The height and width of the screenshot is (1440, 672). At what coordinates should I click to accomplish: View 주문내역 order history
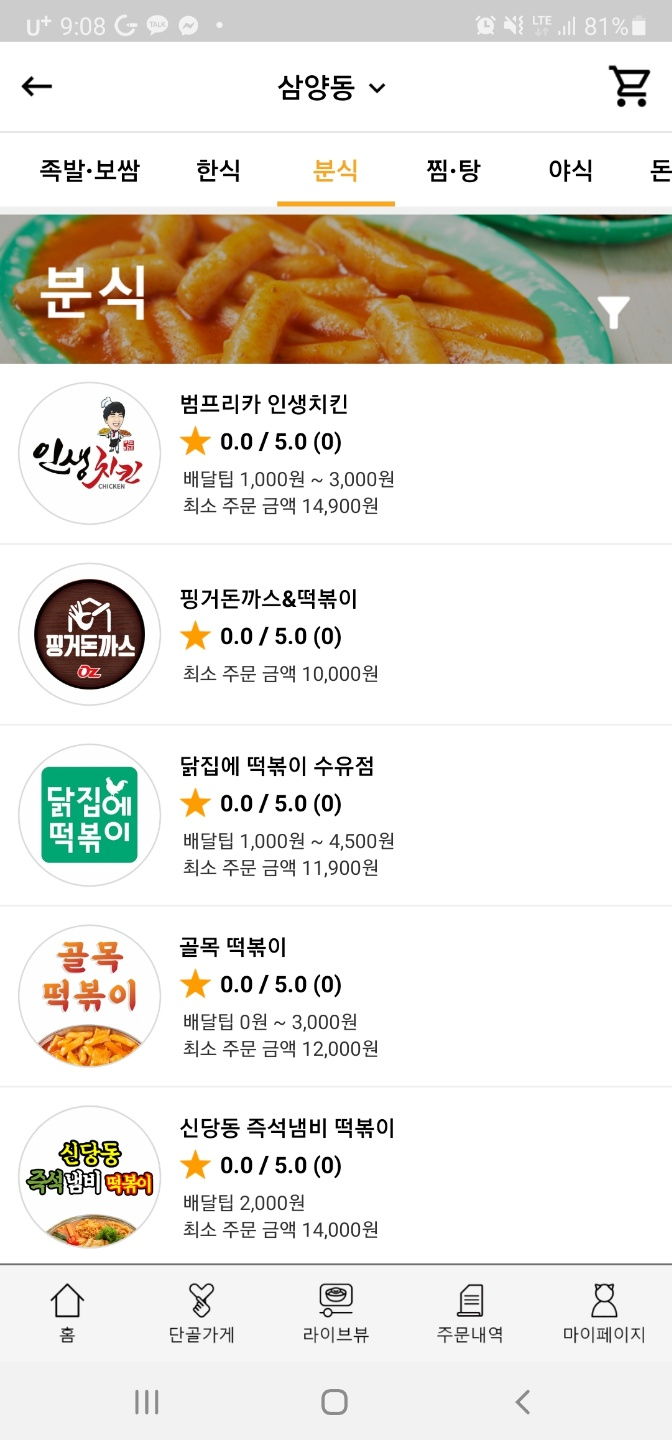pos(470,1313)
